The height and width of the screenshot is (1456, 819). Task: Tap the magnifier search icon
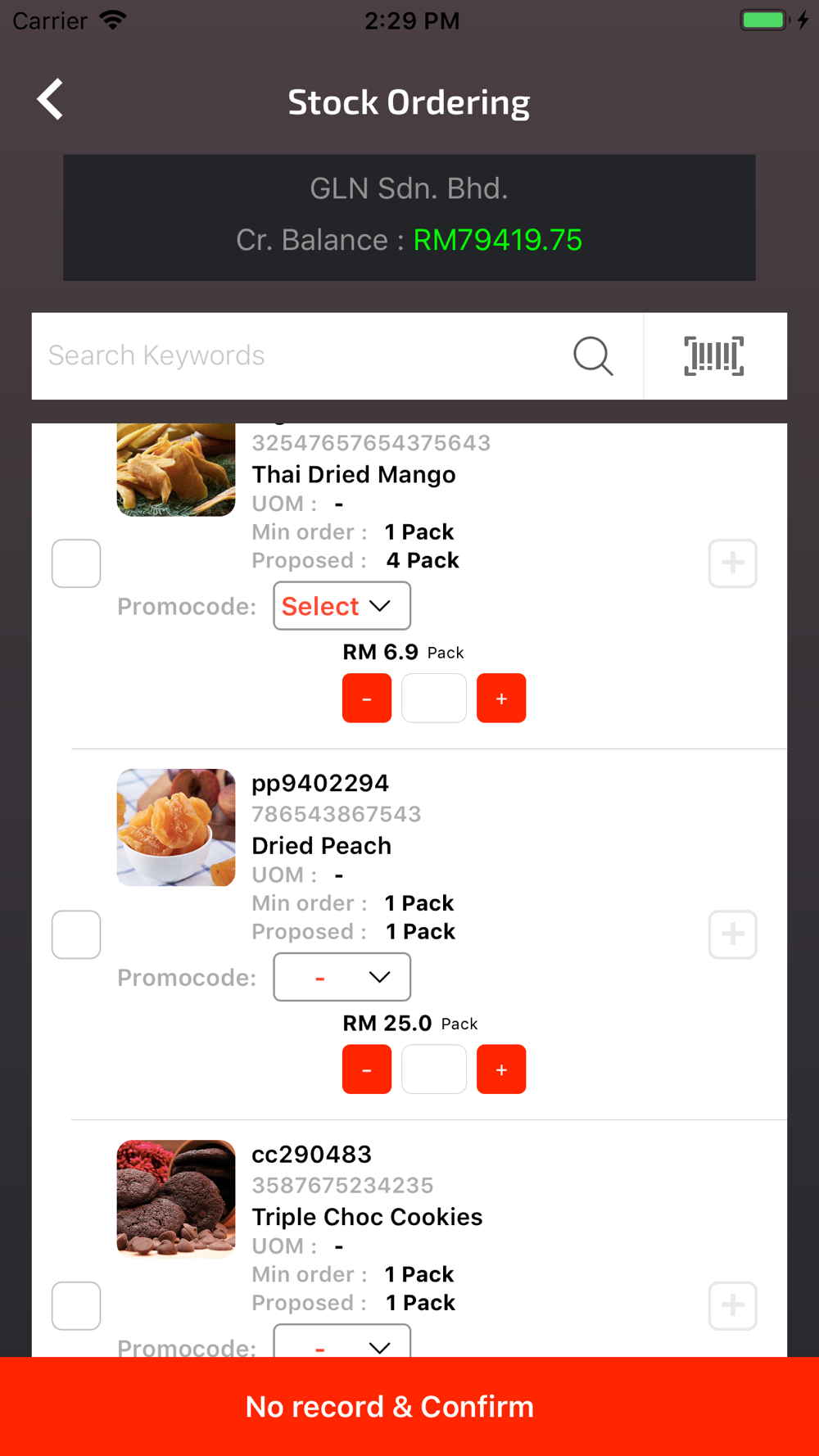click(x=593, y=355)
